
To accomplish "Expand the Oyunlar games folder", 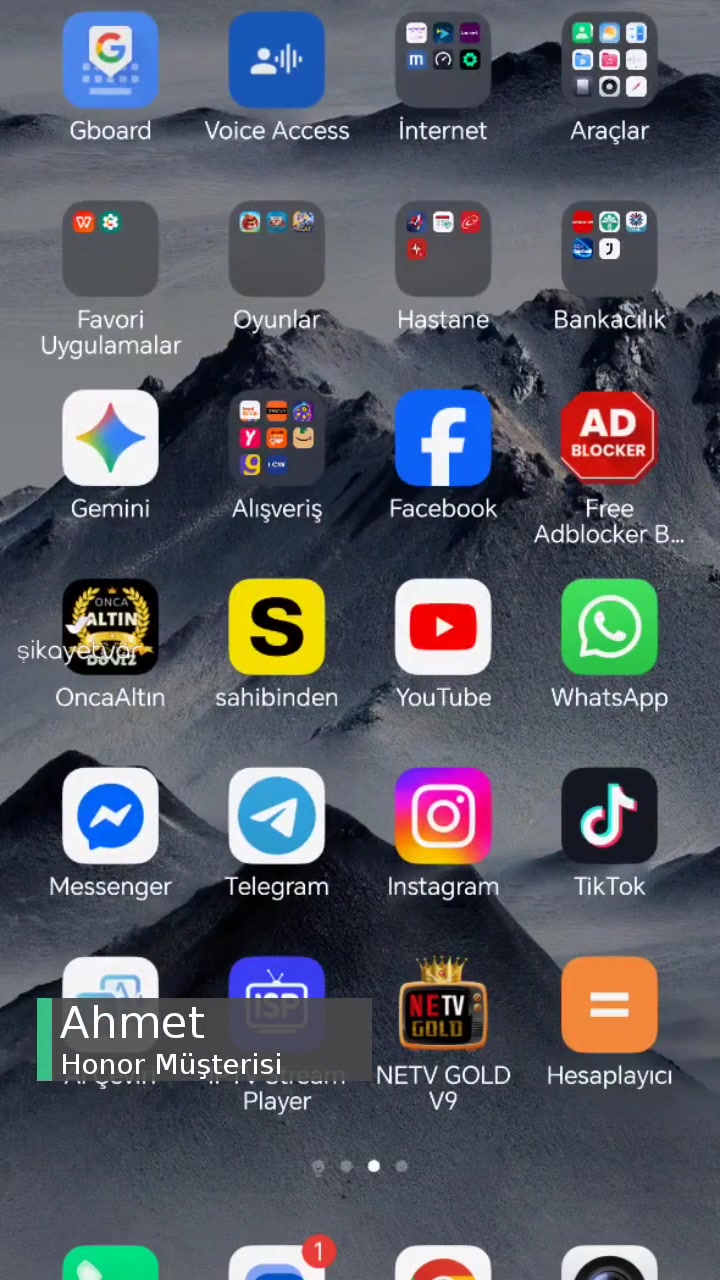I will [x=277, y=248].
